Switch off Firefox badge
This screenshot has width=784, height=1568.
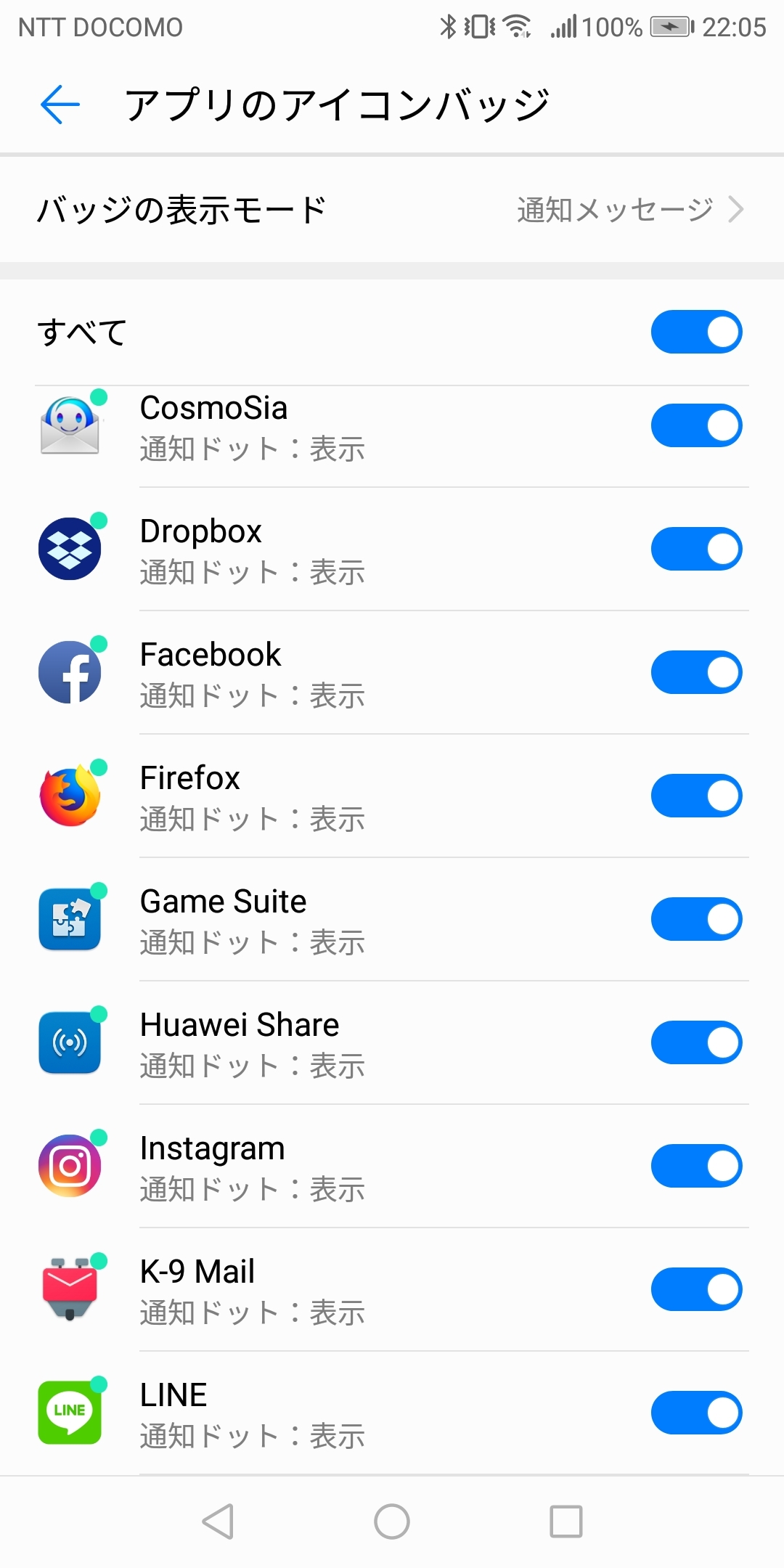695,796
